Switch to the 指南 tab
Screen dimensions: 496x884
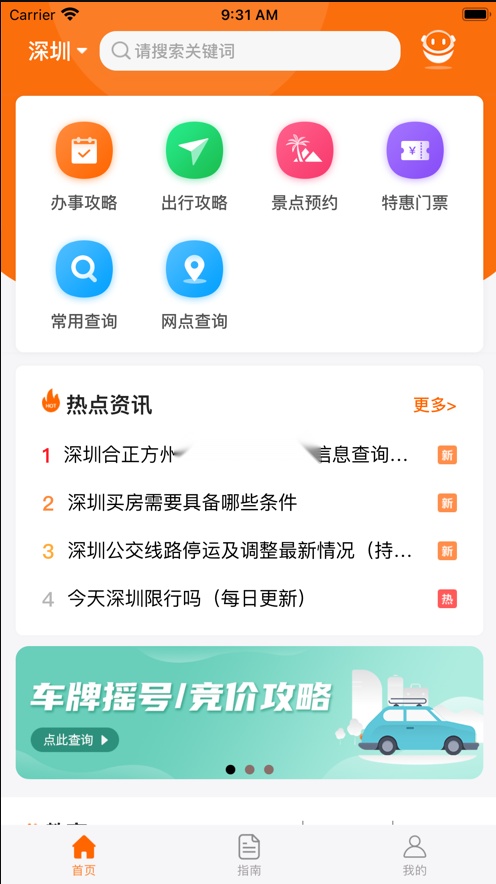249,855
